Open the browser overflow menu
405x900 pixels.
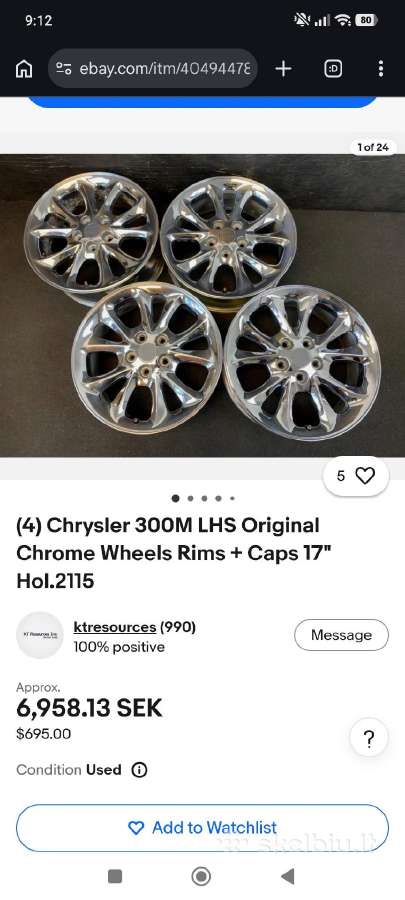click(x=380, y=69)
